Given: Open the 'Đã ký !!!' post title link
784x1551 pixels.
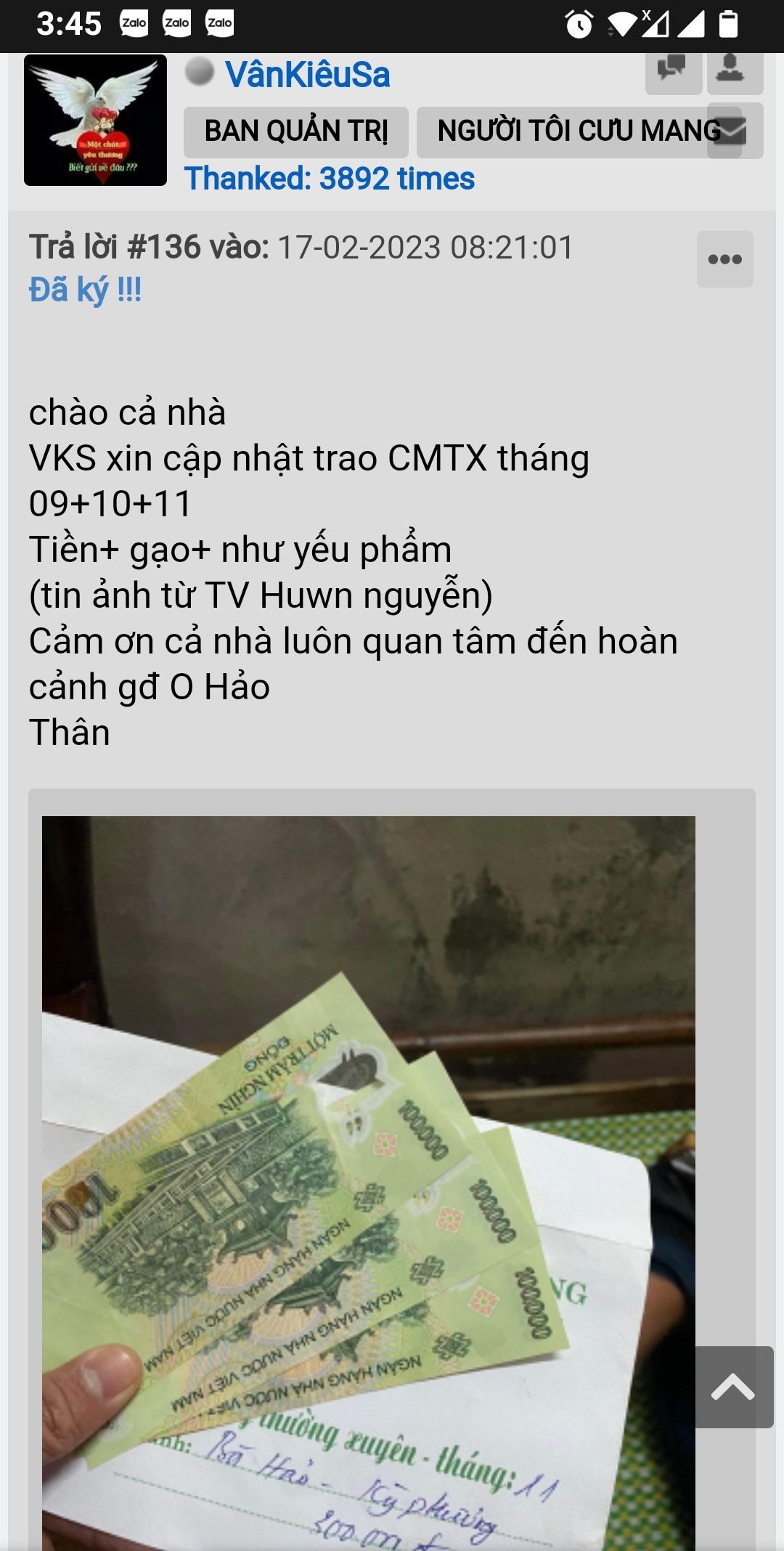Looking at the screenshot, I should [85, 290].
